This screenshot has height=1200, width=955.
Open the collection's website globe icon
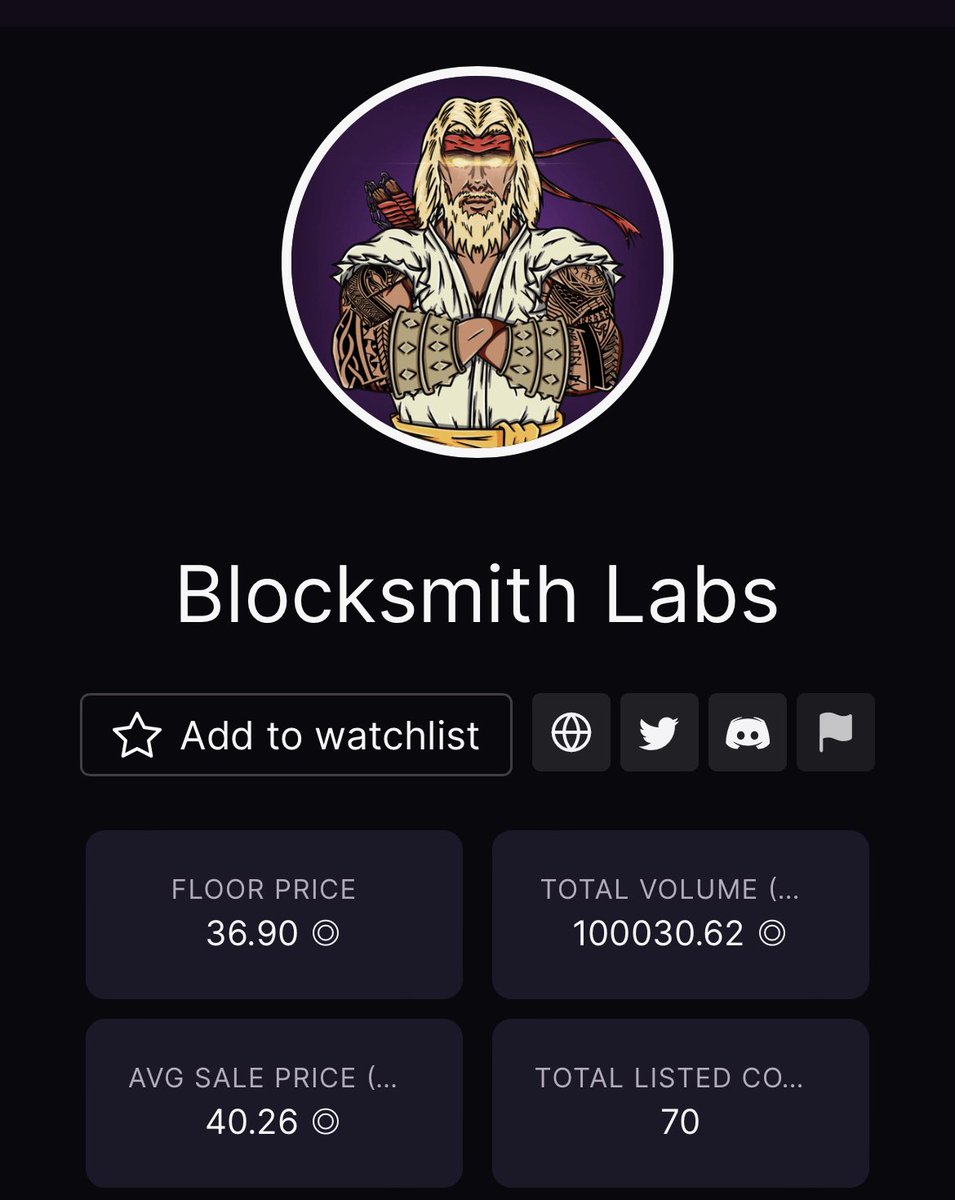pyautogui.click(x=571, y=733)
